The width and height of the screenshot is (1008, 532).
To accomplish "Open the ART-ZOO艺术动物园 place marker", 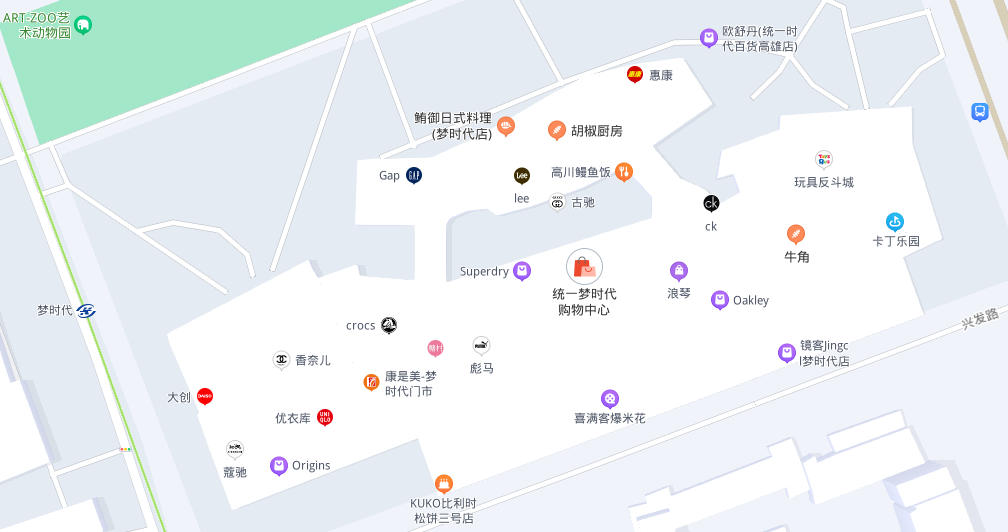I will pos(83,25).
